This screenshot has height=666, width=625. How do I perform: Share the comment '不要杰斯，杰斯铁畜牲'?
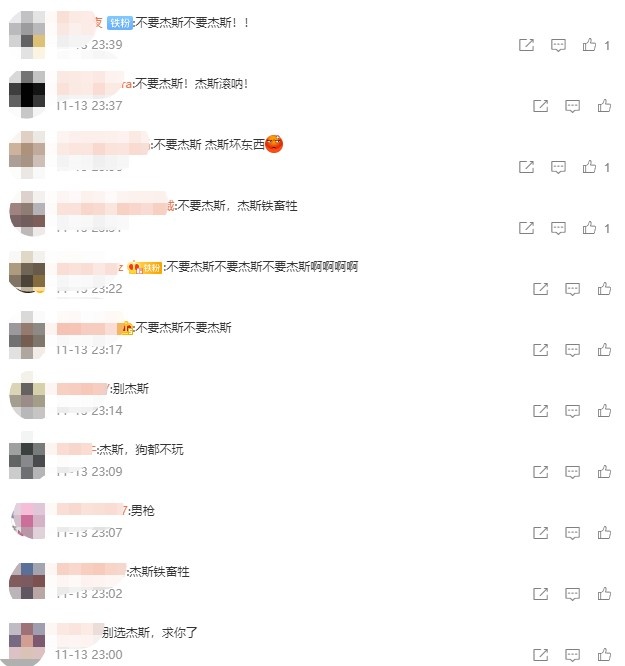527,228
